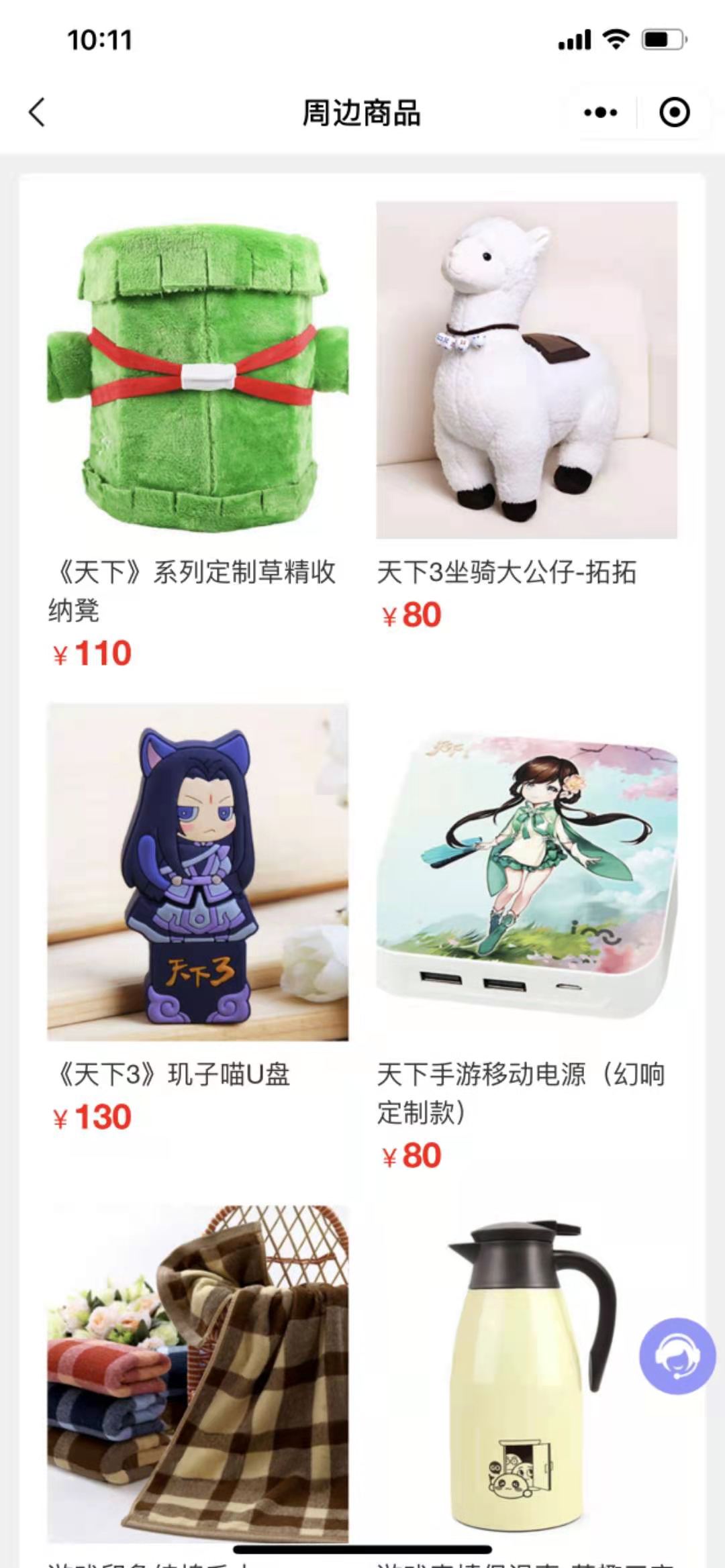The height and width of the screenshot is (1568, 725).
Task: Open the 《天下3》玑子喵U盘 item
Action: (x=197, y=872)
